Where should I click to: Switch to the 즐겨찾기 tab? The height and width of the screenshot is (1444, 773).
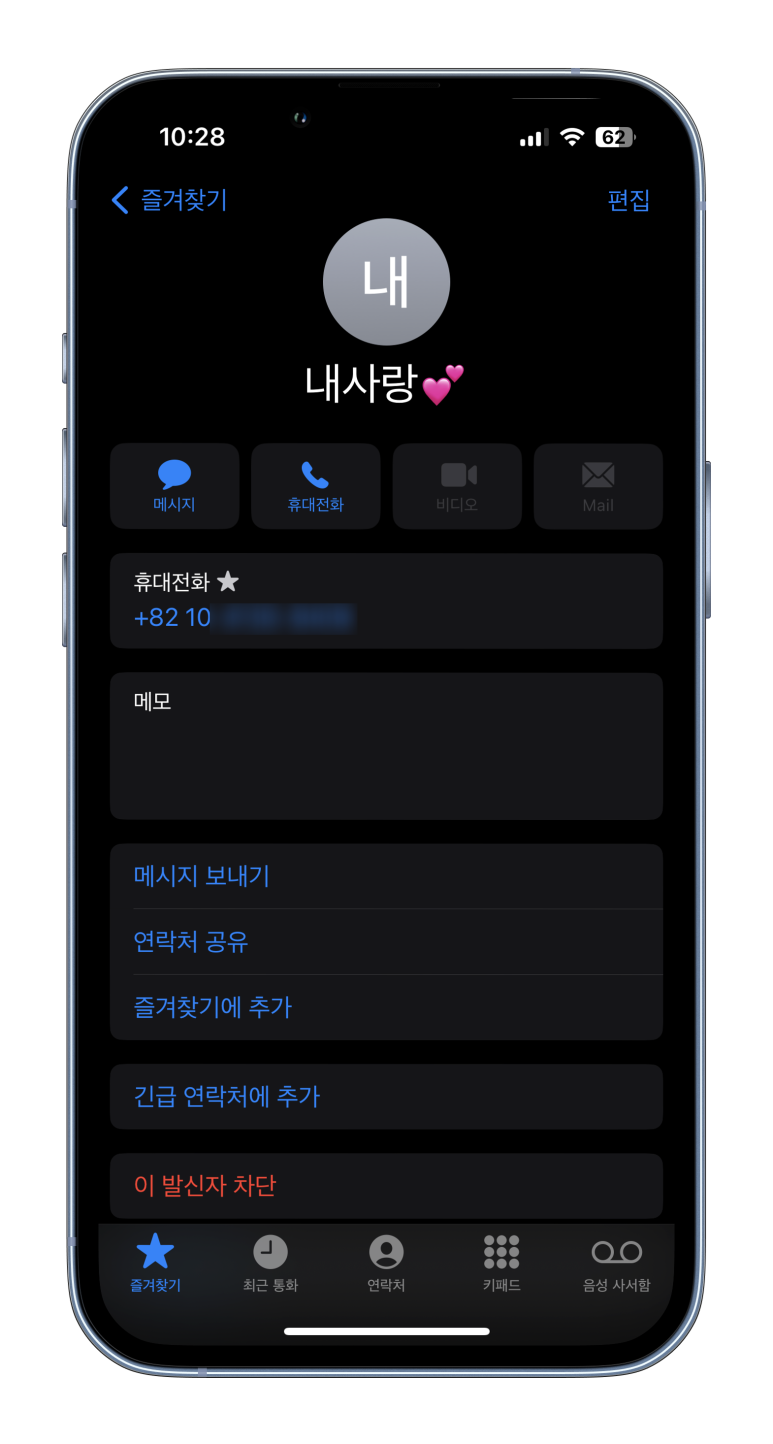point(155,1263)
